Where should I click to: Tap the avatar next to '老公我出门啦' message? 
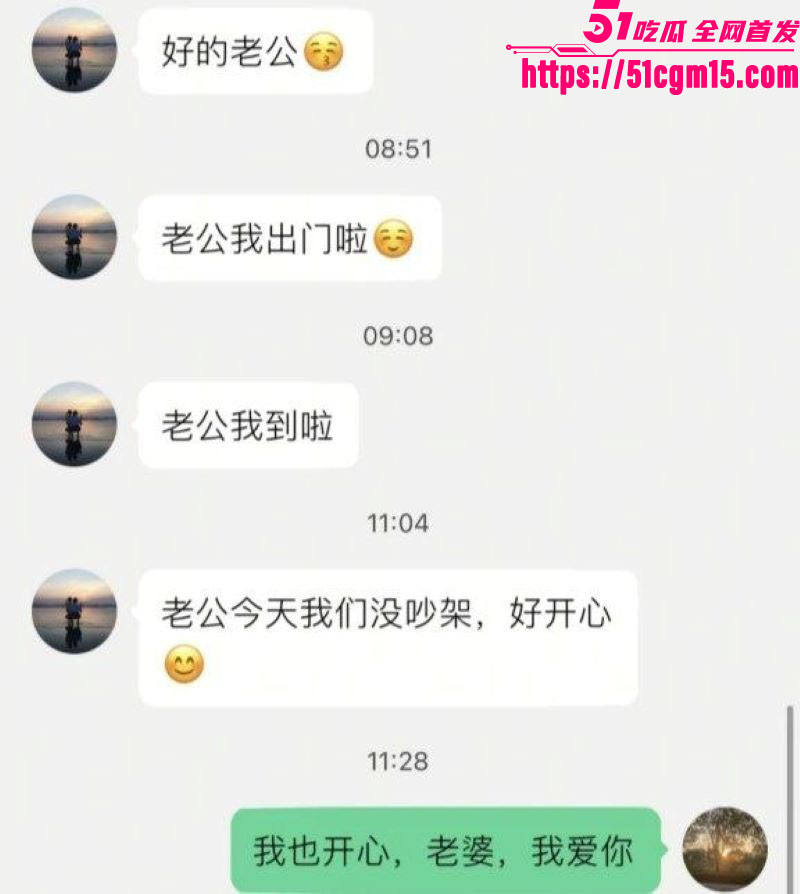pyautogui.click(x=74, y=237)
